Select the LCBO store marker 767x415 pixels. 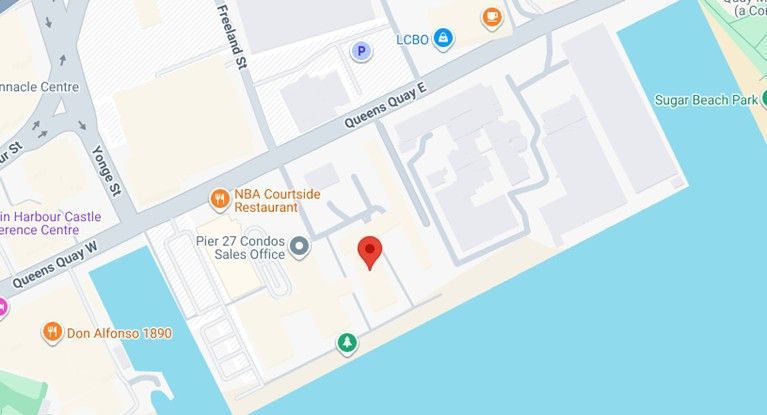click(443, 39)
